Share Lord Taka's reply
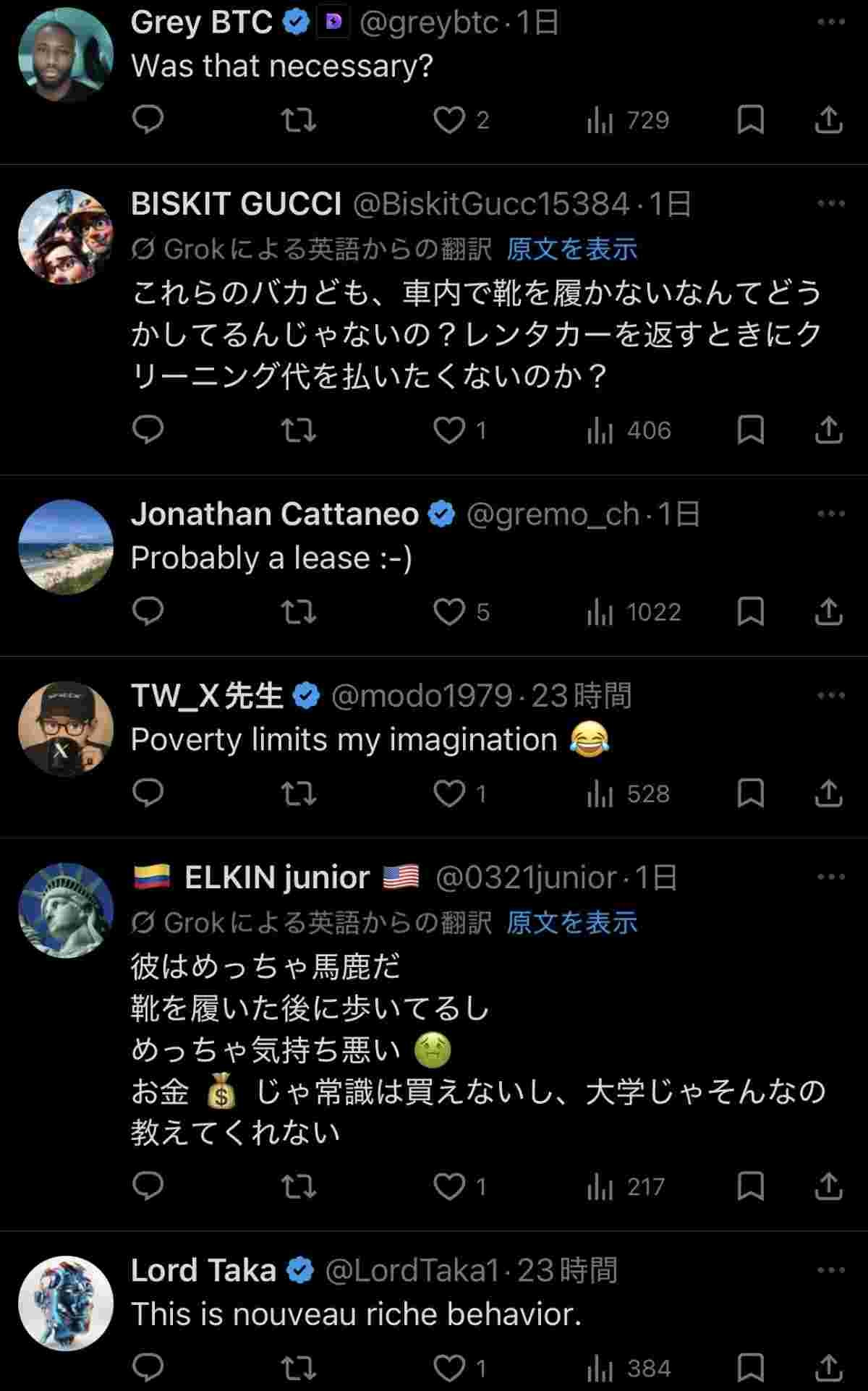The height and width of the screenshot is (1391, 868). tap(829, 1368)
